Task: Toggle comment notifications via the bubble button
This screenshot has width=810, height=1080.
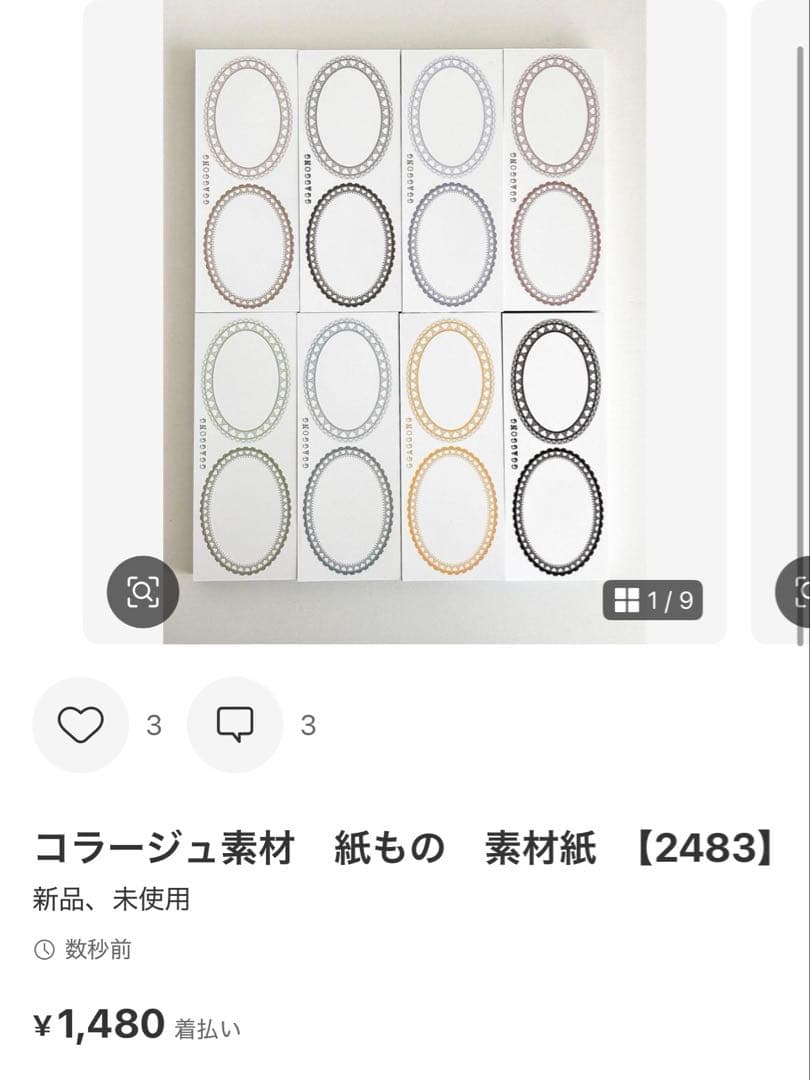Action: pos(237,723)
